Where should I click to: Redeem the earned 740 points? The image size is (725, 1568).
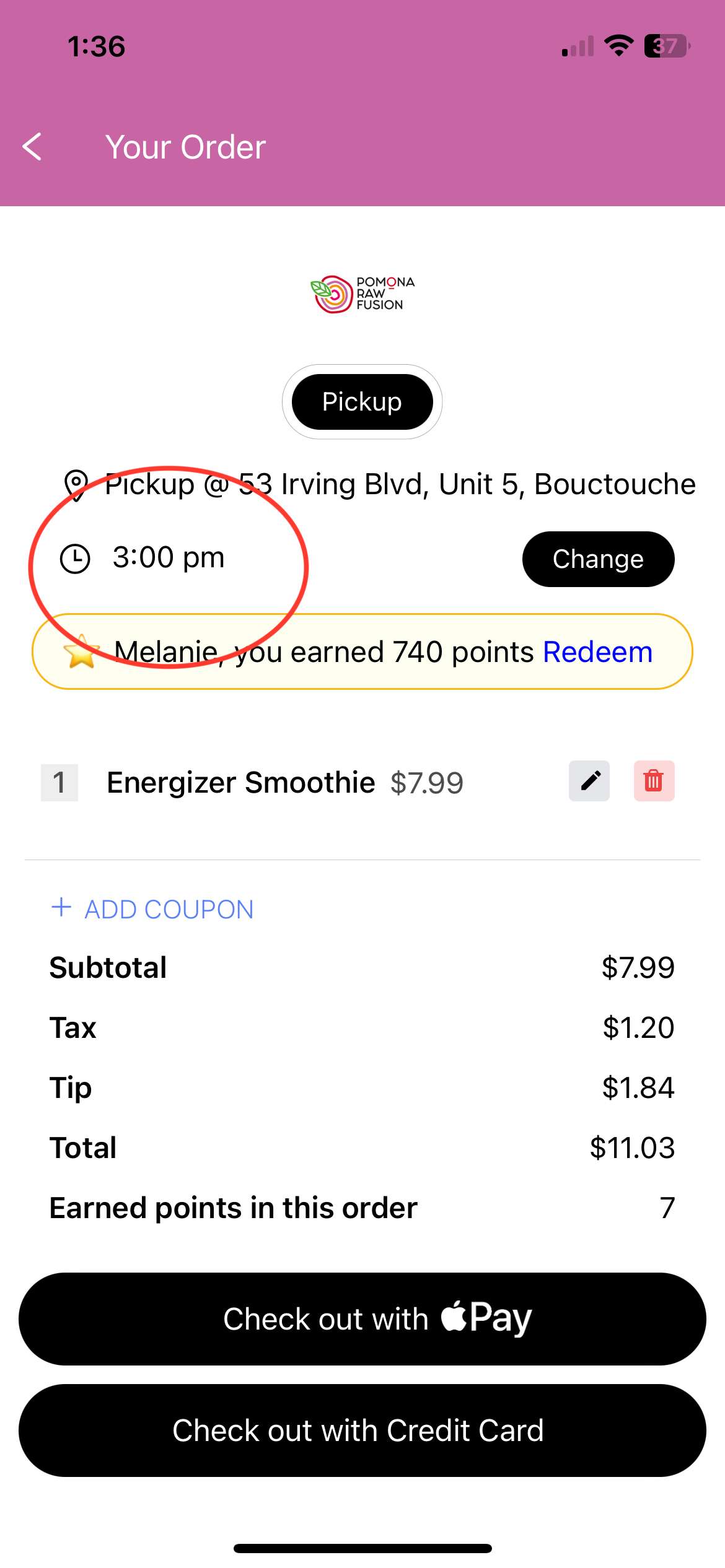(x=597, y=652)
